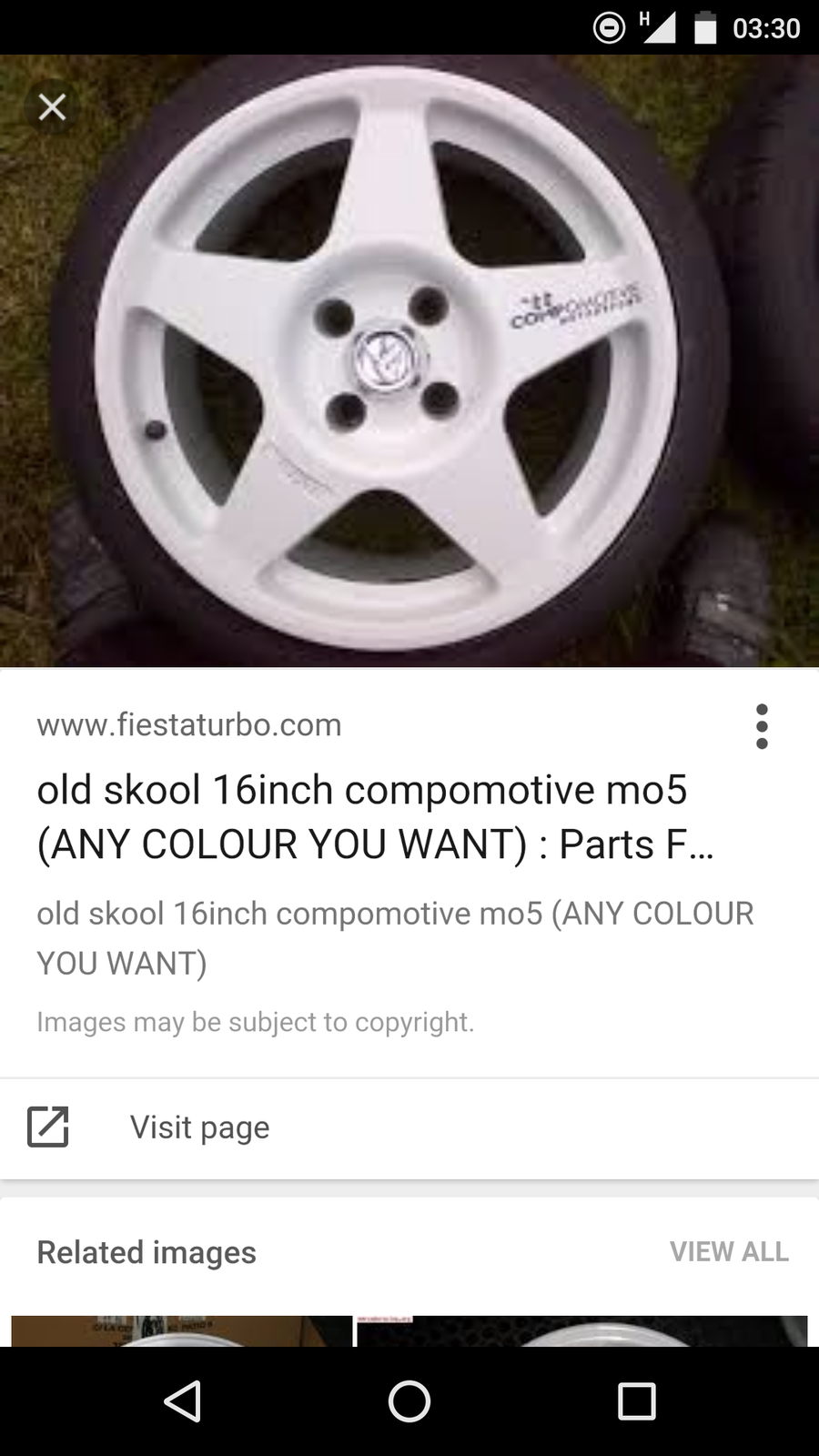Open the three-dot overflow menu

coord(762,726)
